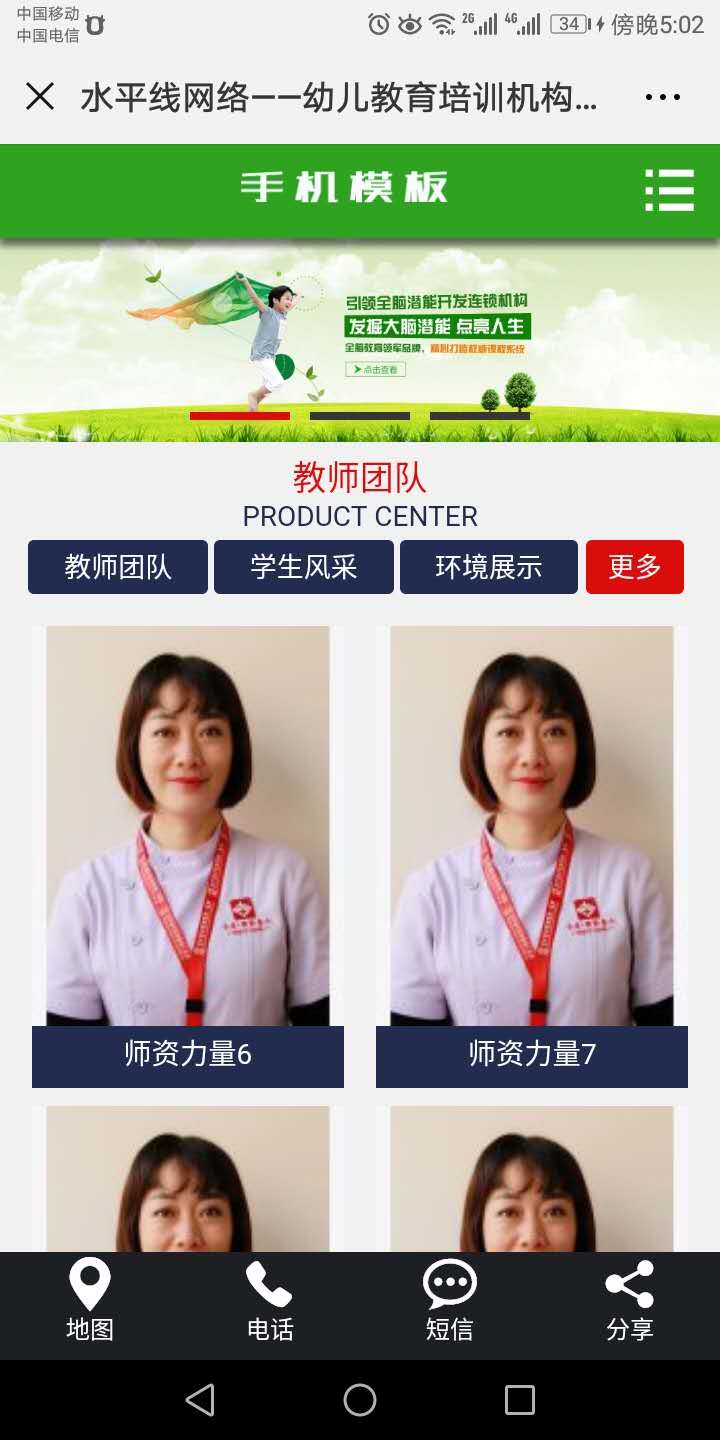Tap the red 更多 button

coord(635,567)
